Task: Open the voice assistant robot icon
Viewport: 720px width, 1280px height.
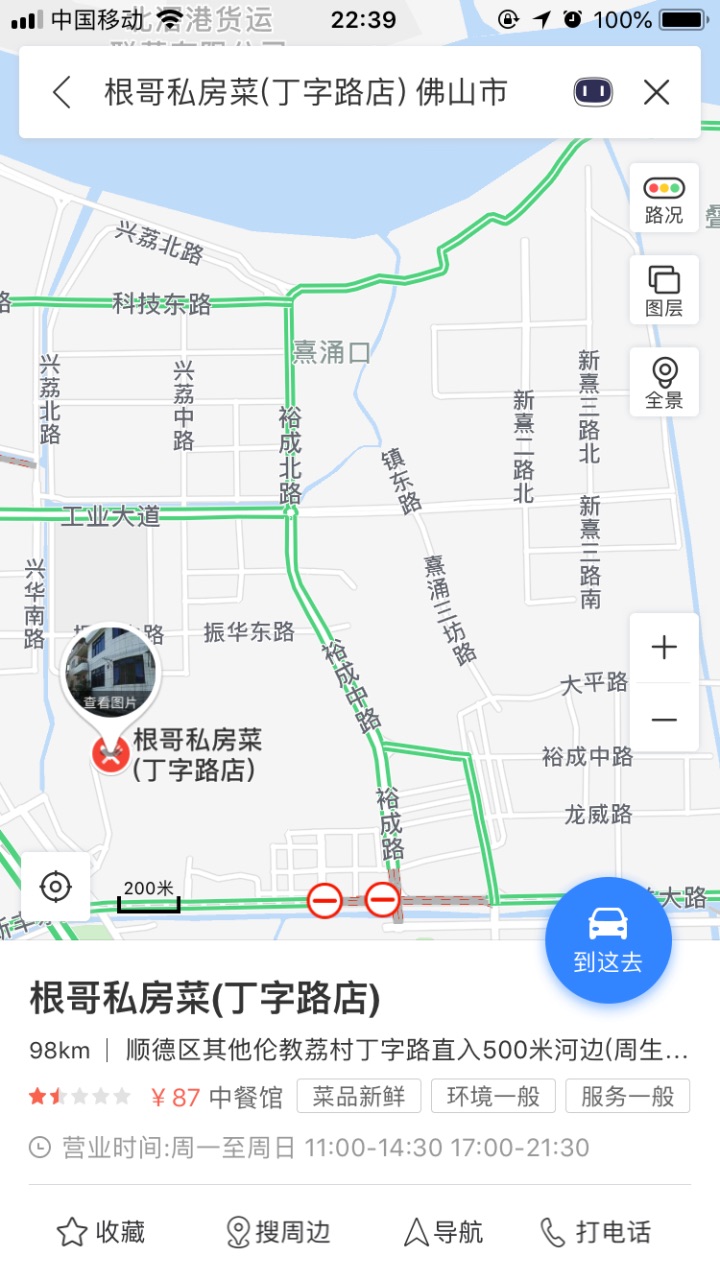Action: tap(593, 93)
